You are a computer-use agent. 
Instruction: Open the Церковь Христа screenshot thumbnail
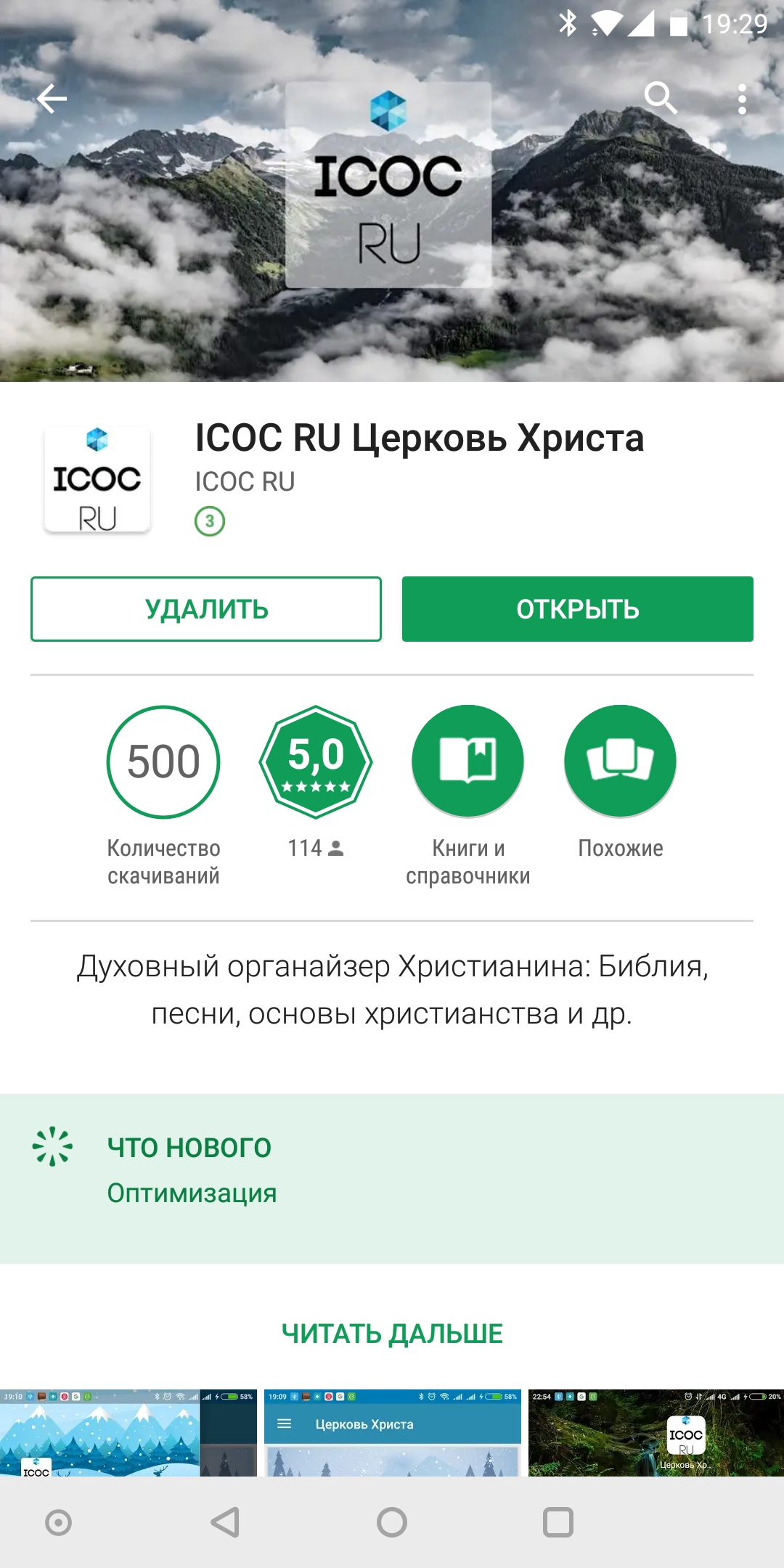392,1433
